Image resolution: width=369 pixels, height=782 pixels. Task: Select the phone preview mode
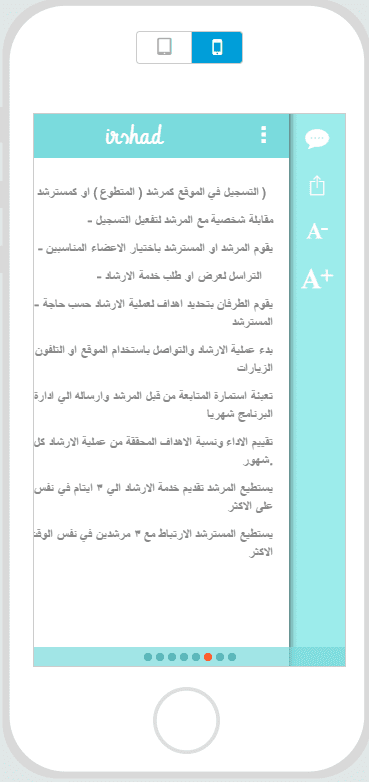(217, 47)
